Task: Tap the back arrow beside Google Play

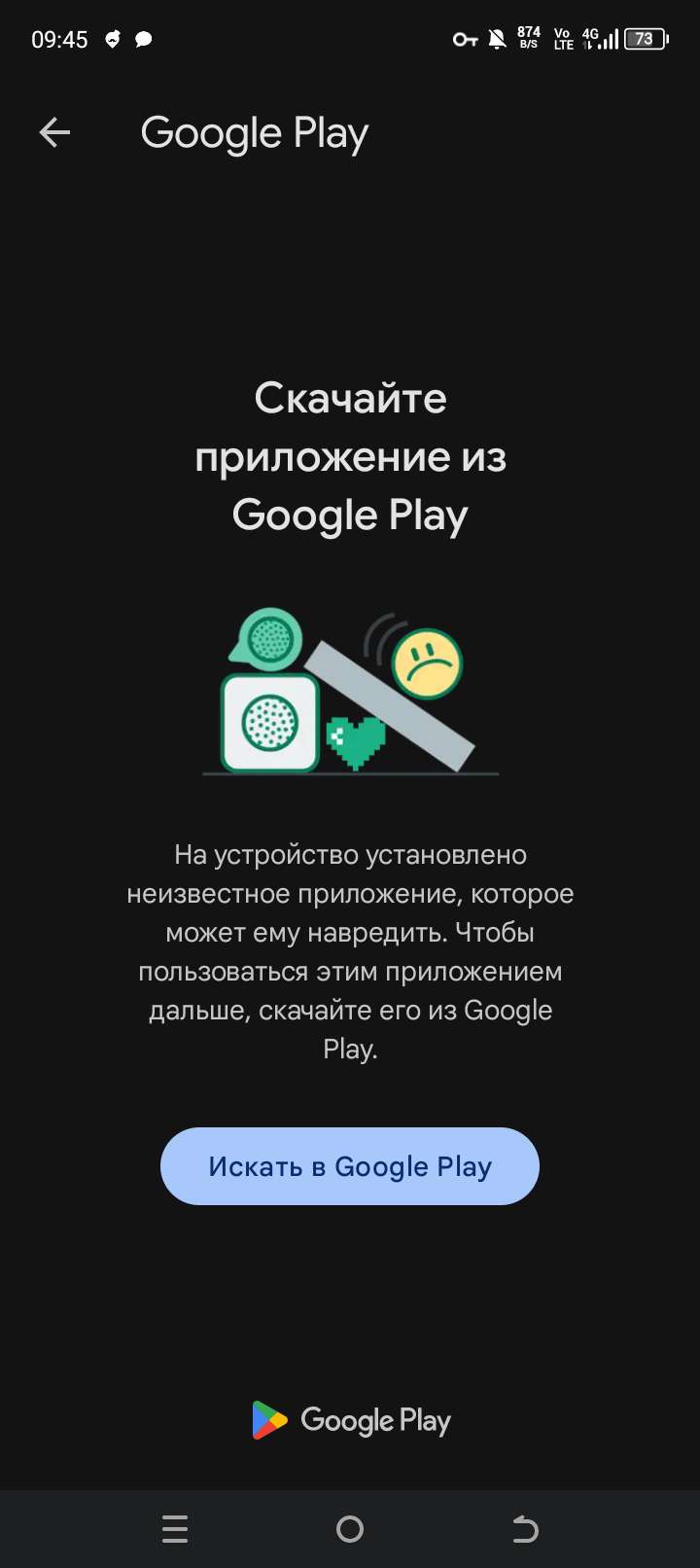Action: 54,132
